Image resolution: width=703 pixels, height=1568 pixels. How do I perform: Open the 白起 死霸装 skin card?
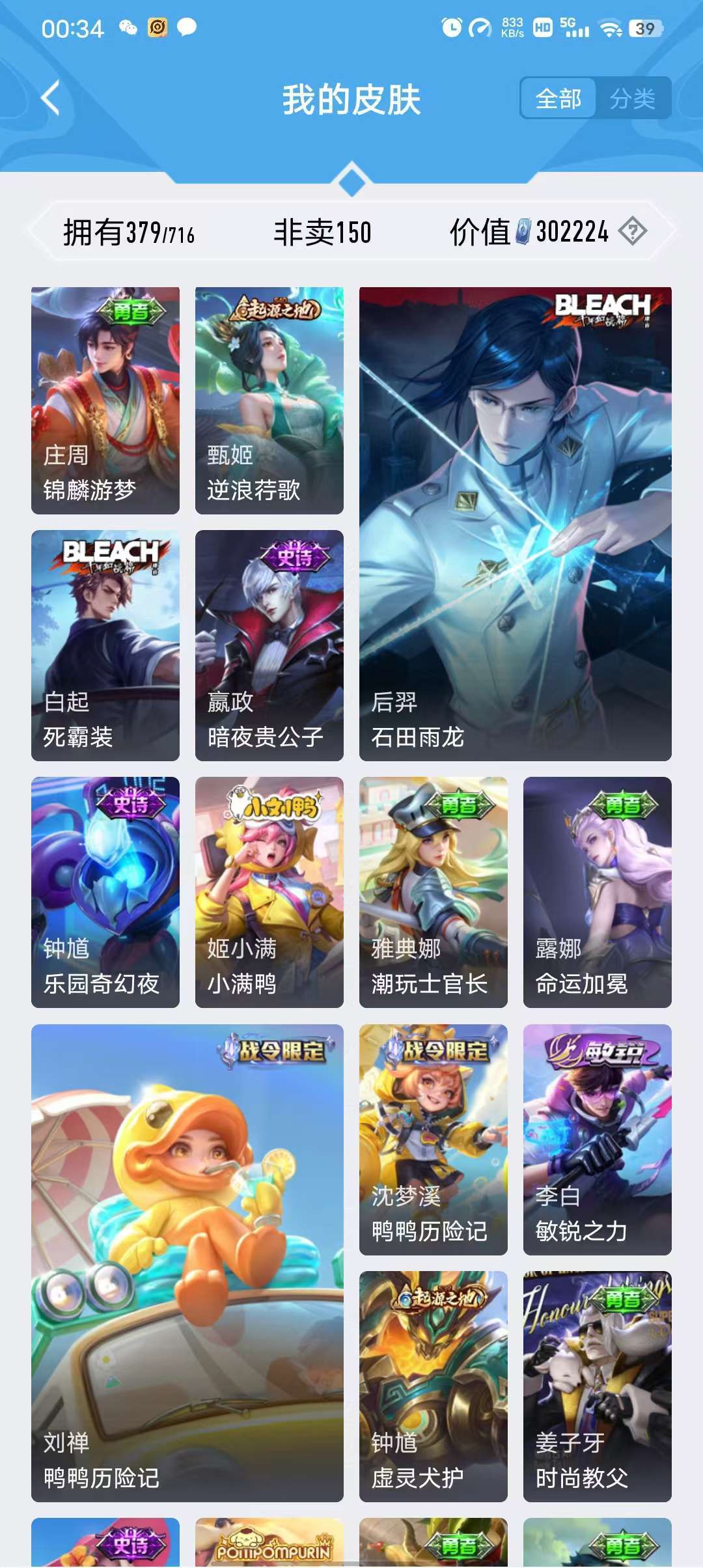[x=105, y=645]
